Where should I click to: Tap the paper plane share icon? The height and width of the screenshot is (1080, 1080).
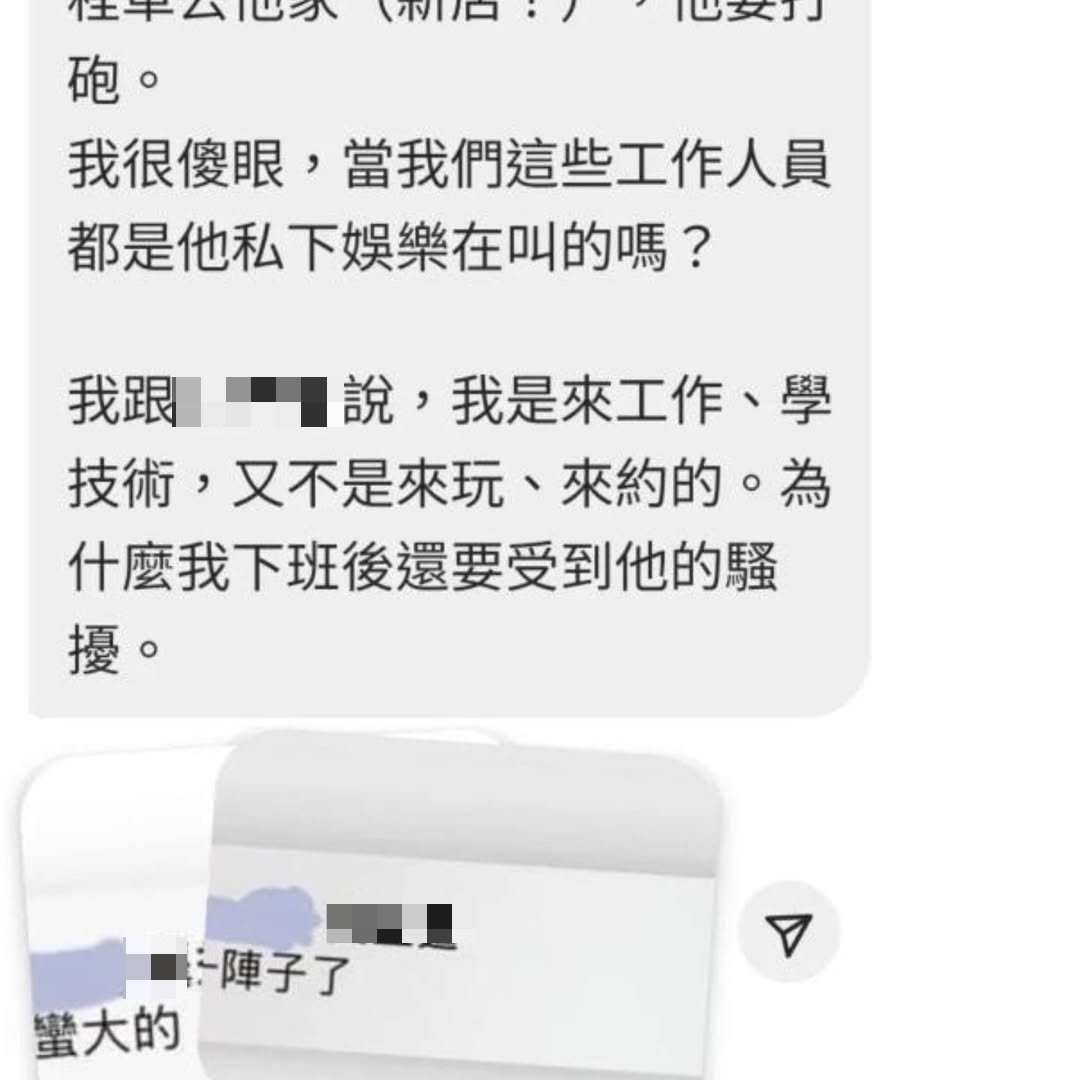point(788,934)
